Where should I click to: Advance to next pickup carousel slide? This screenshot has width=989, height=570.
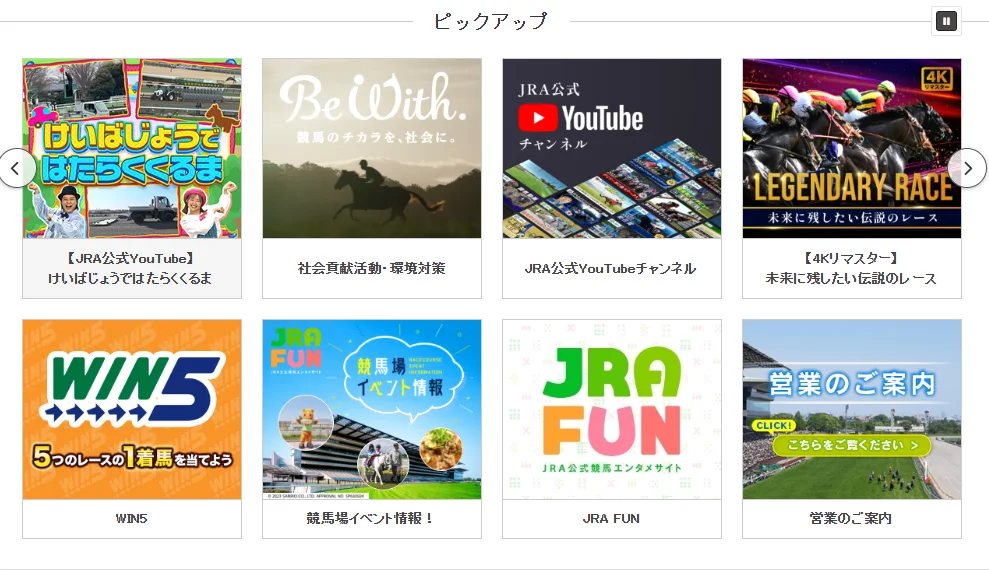(967, 168)
